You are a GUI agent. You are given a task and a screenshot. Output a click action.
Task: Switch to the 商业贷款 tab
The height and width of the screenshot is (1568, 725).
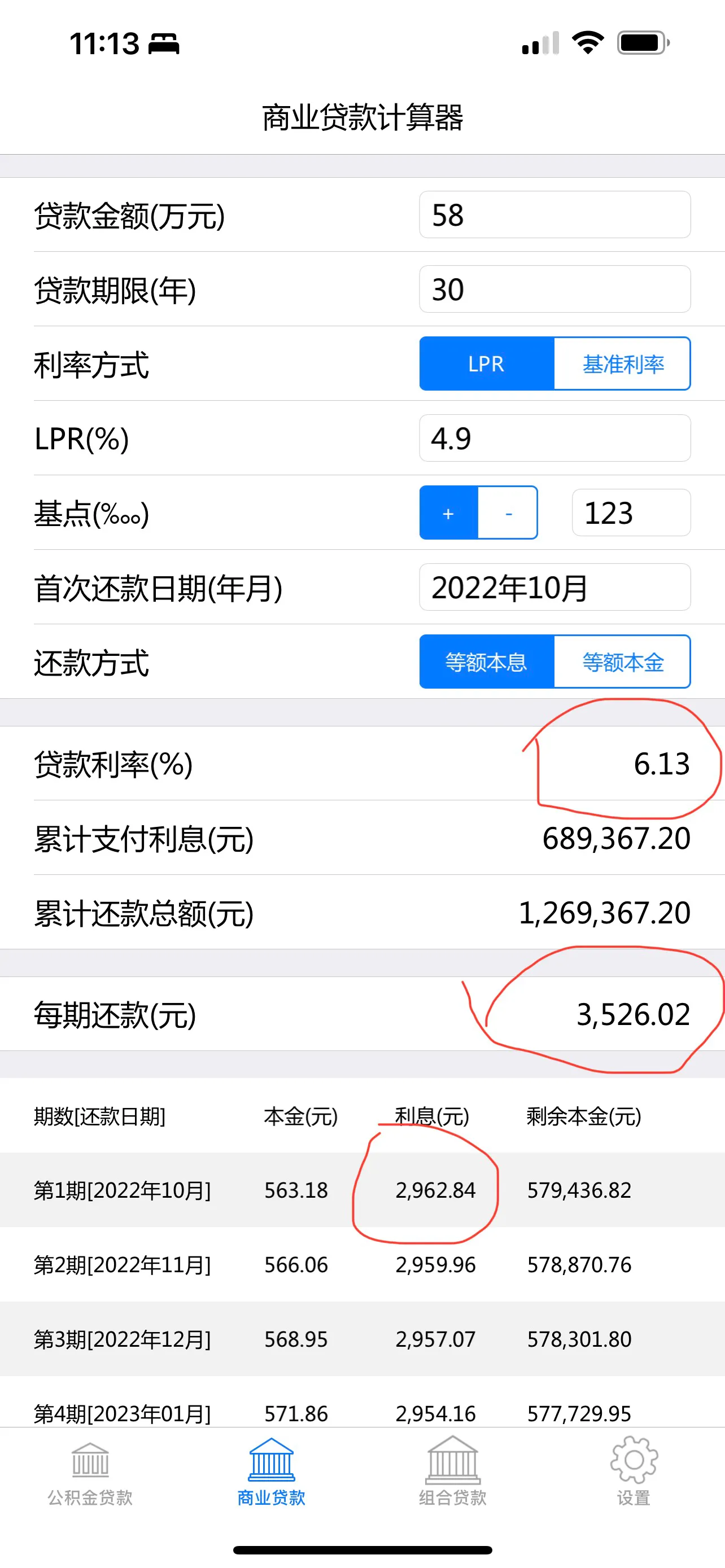[272, 1472]
